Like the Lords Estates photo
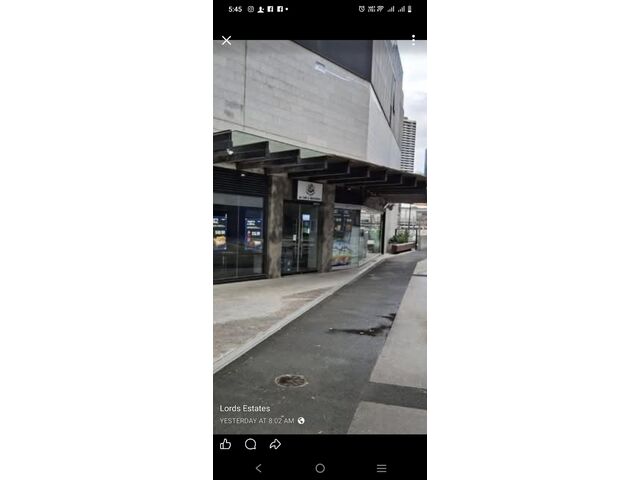Viewport: 640px width, 480px height. coord(225,444)
